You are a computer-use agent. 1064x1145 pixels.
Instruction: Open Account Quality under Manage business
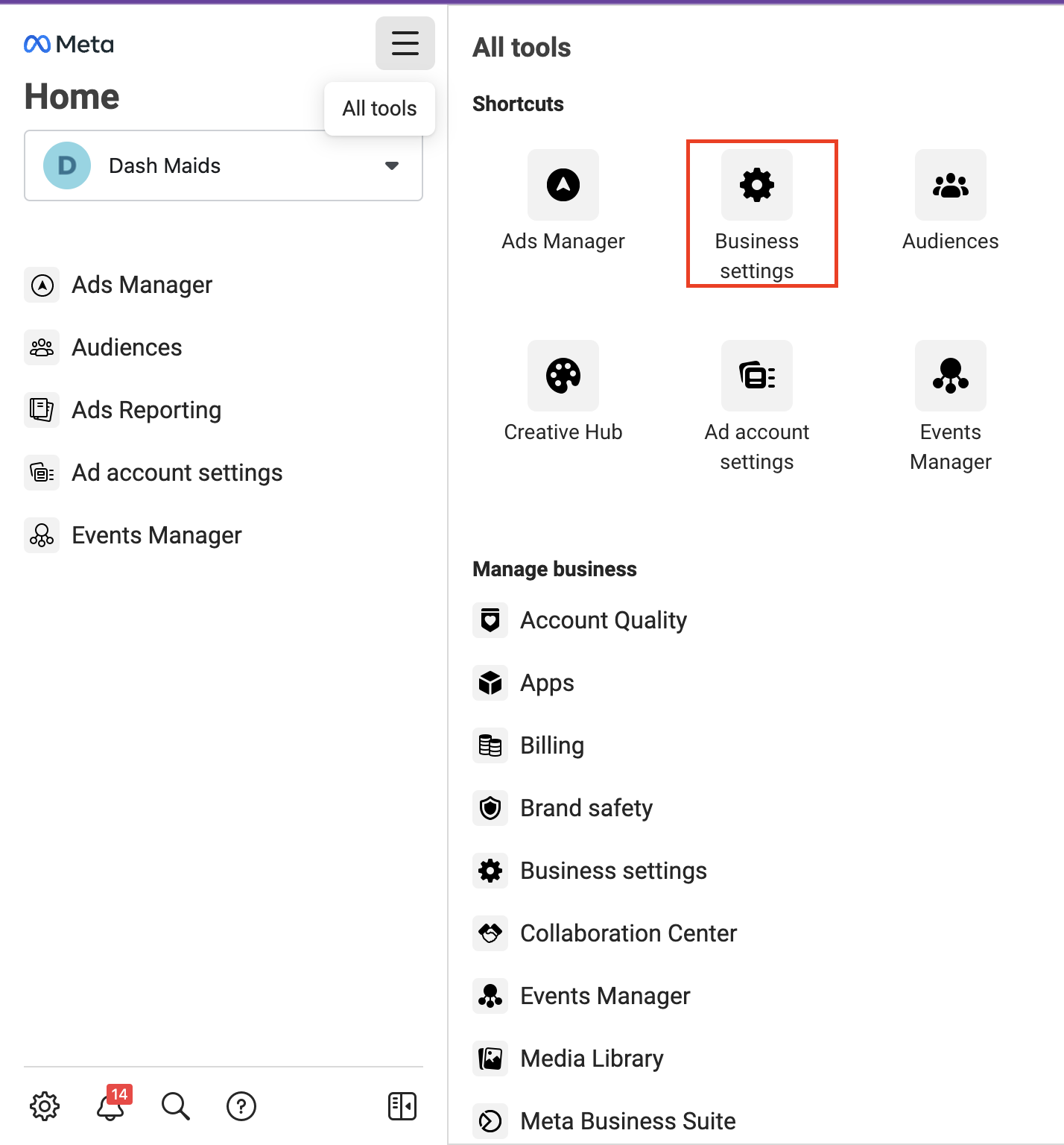pos(603,620)
